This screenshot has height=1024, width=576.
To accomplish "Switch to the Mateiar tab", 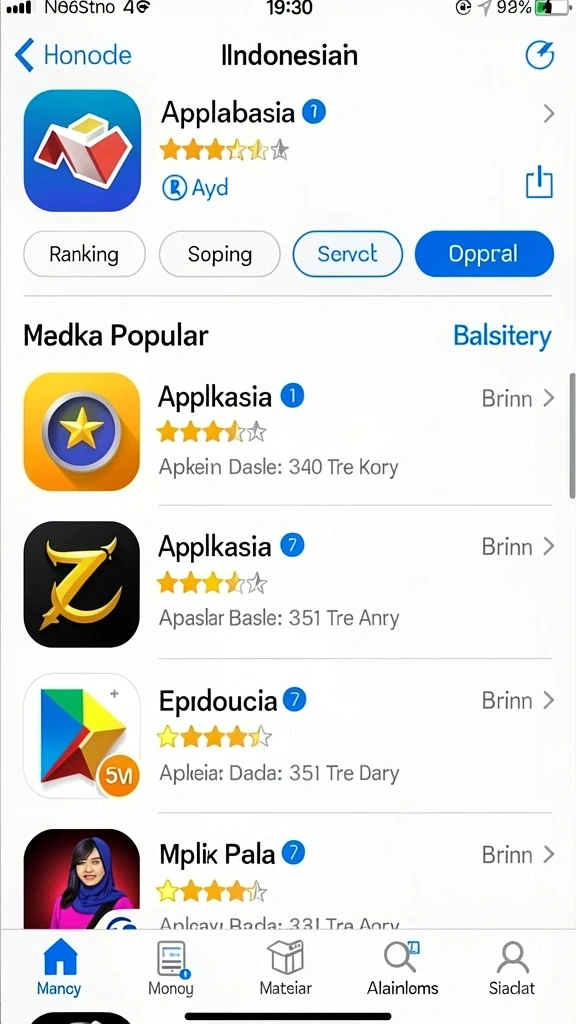I will tap(285, 967).
